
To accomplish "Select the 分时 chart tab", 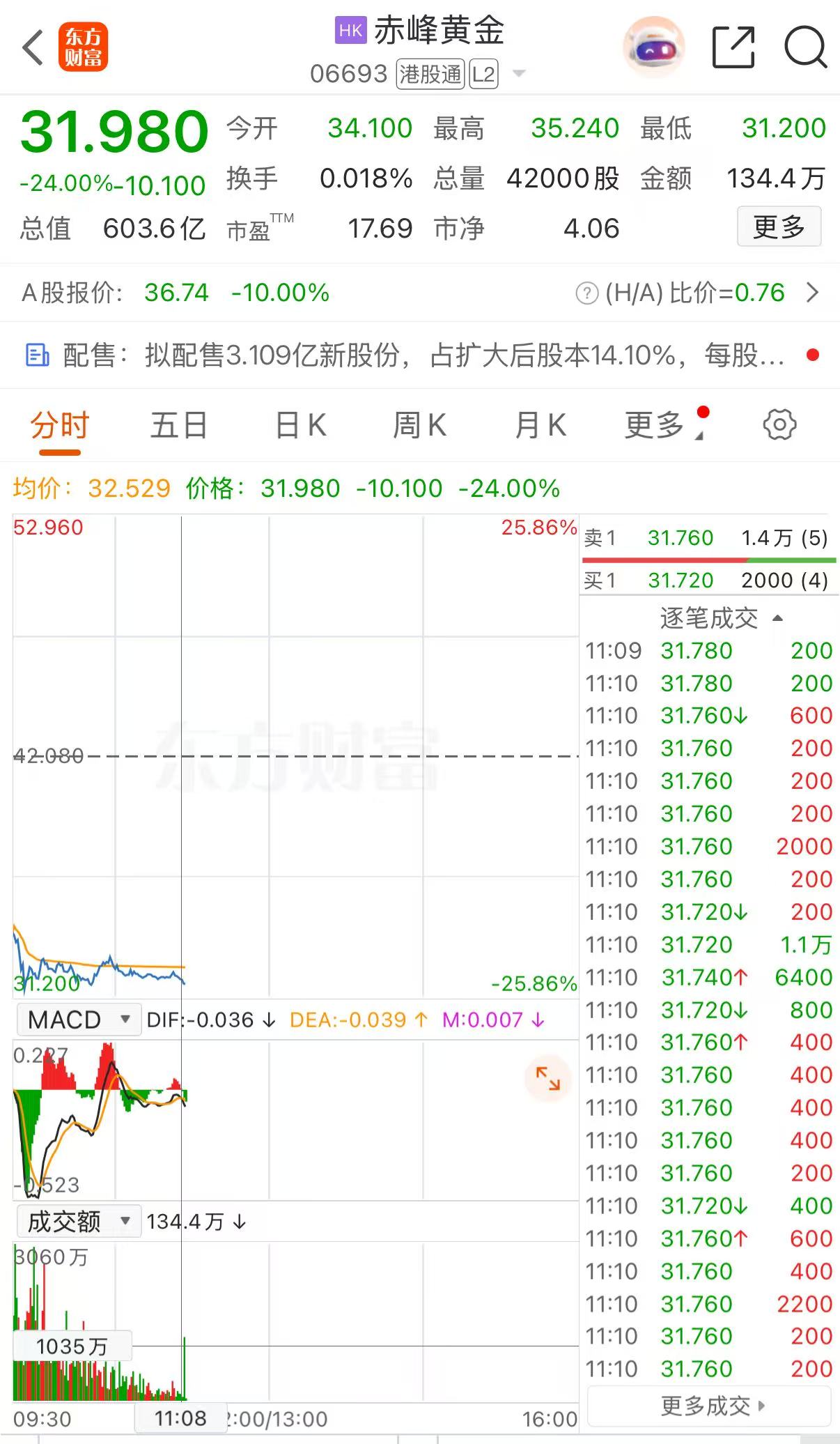I will click(60, 425).
